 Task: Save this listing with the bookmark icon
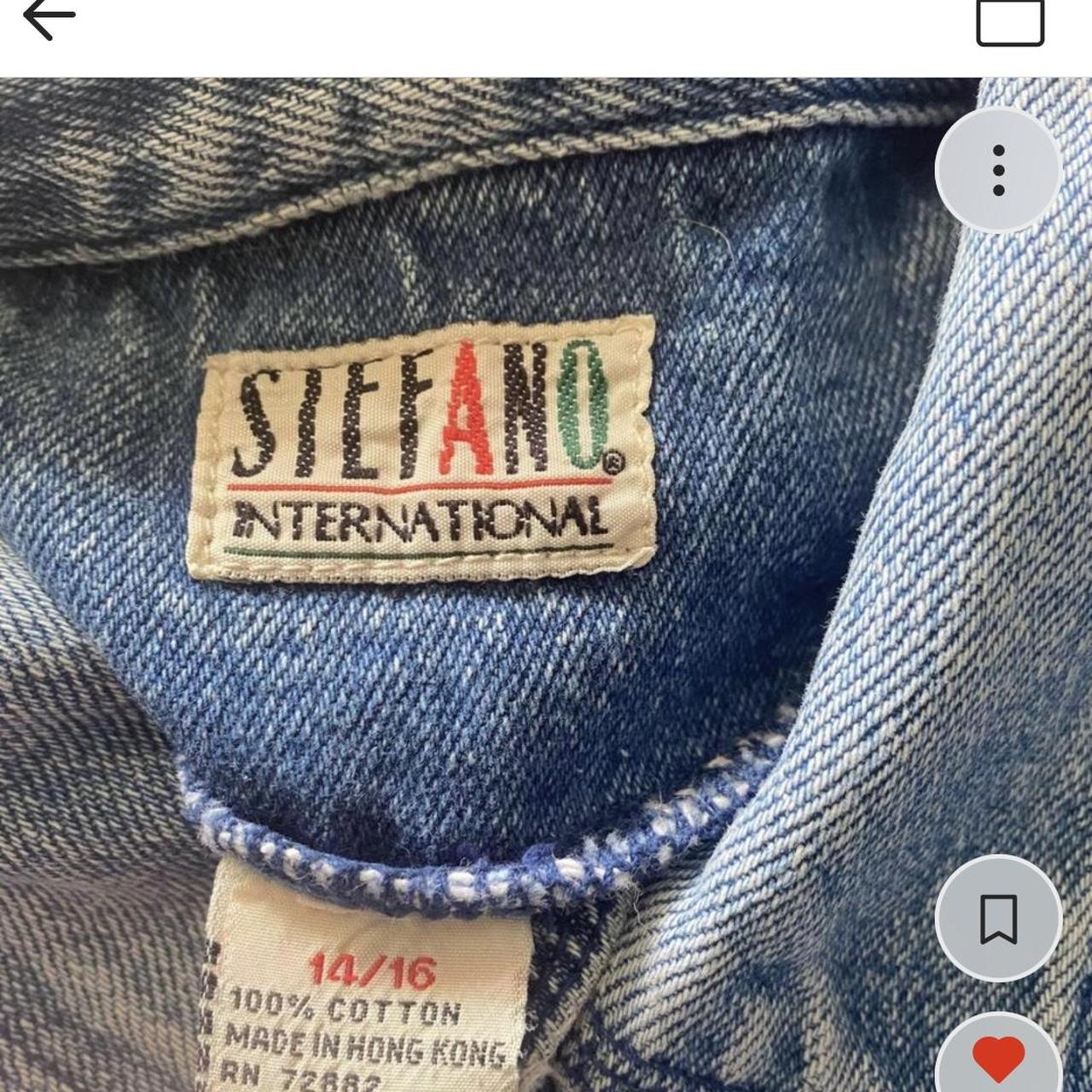click(998, 919)
